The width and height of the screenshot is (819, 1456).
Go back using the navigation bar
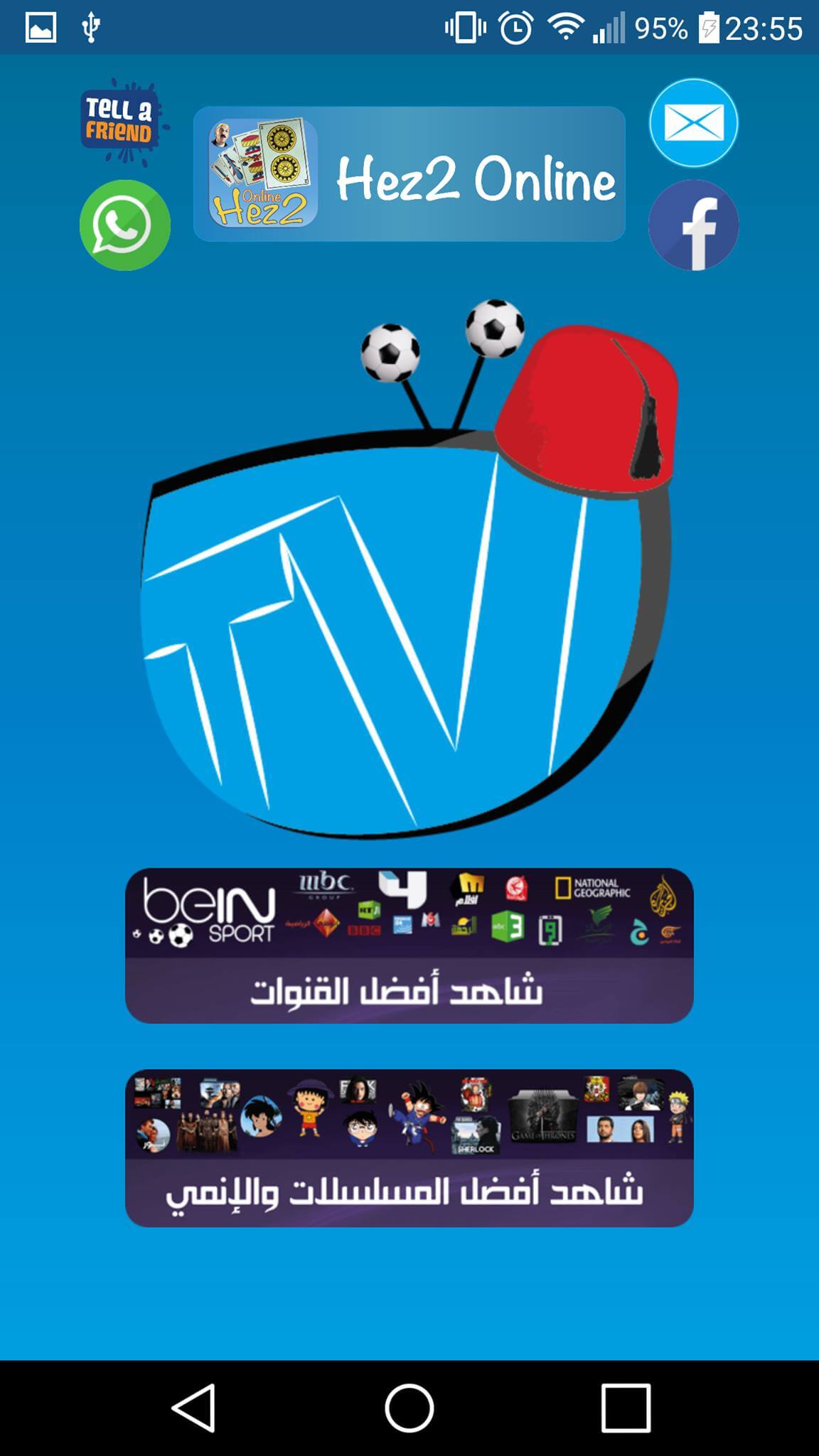pyautogui.click(x=193, y=1408)
